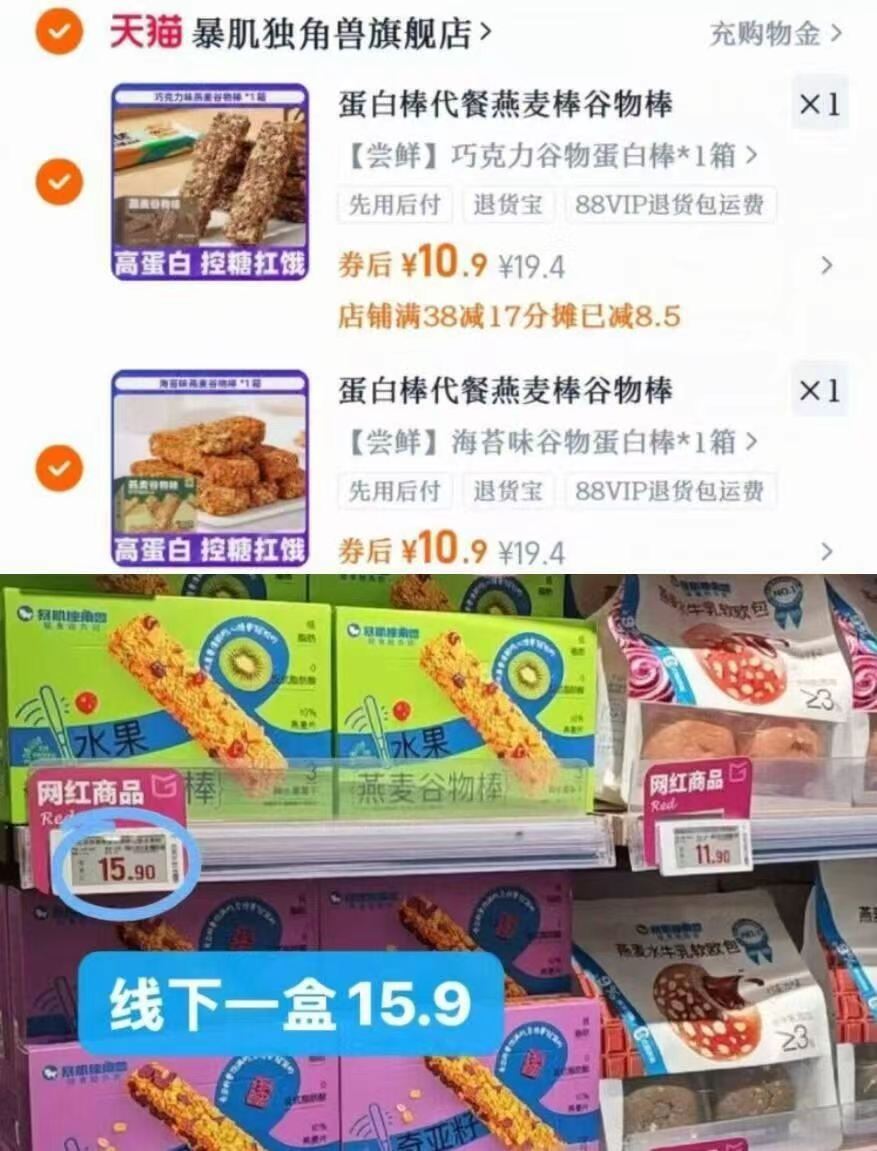Click the first item's title 蛋白棒代餐燕麦棒谷物棒

point(508,102)
